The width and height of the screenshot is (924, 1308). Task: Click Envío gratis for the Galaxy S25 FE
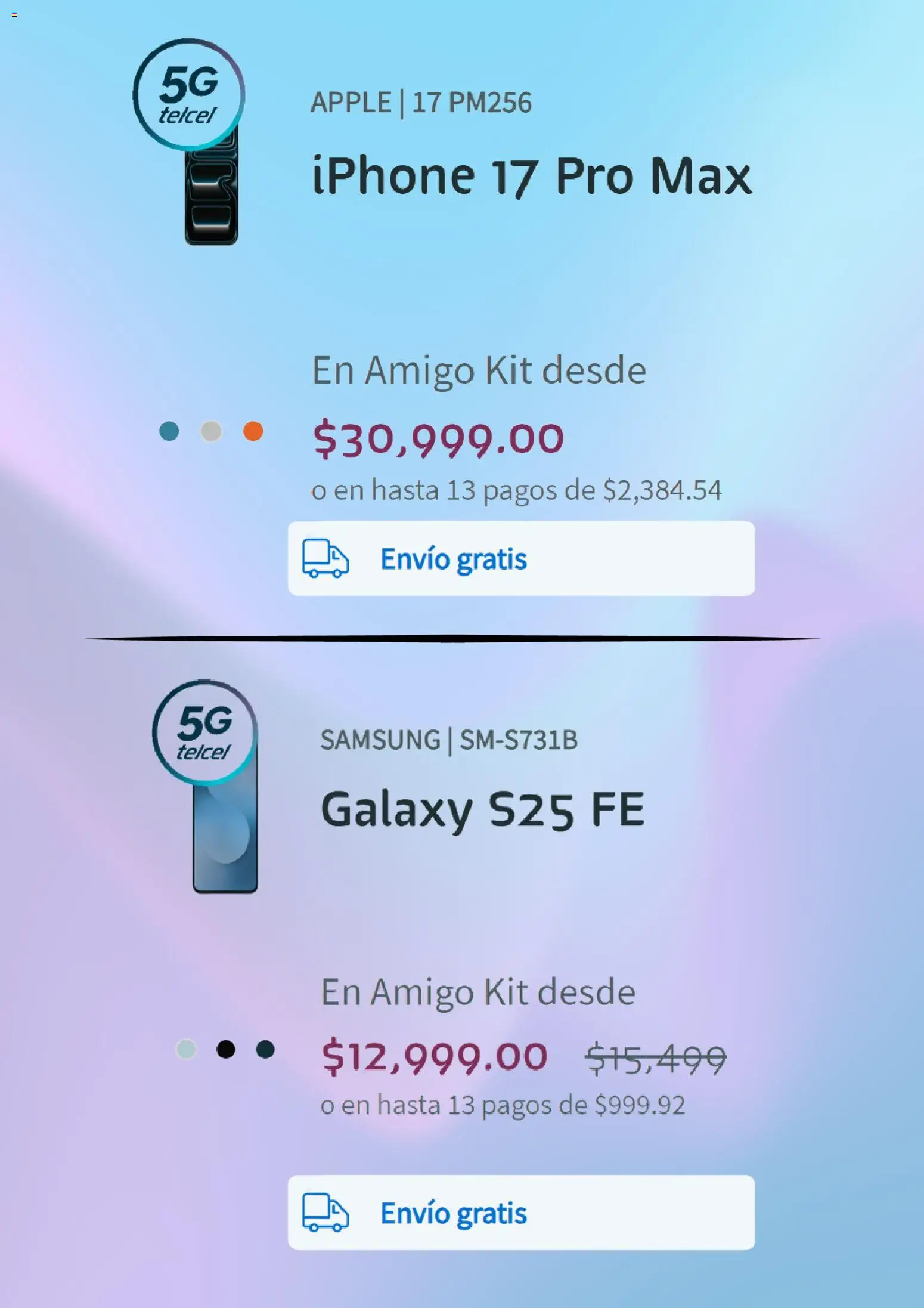click(x=455, y=1213)
